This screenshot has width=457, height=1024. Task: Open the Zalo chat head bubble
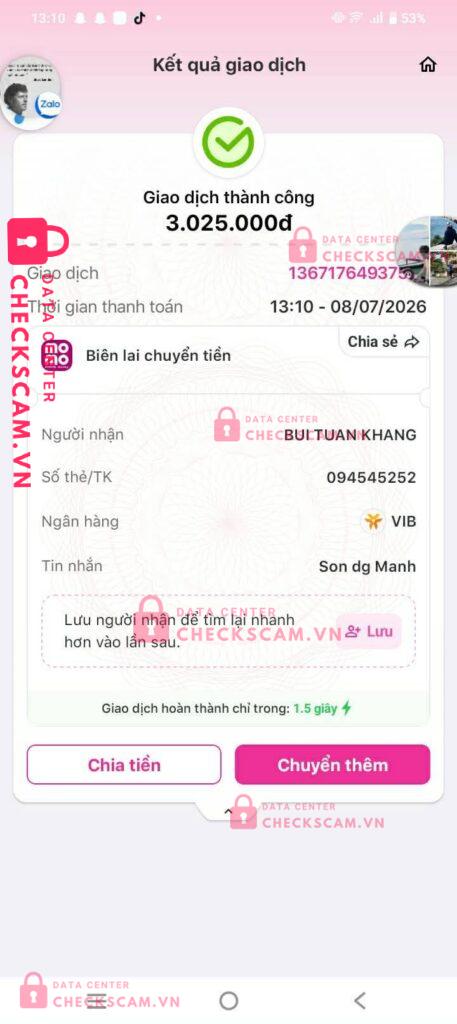pos(31,93)
